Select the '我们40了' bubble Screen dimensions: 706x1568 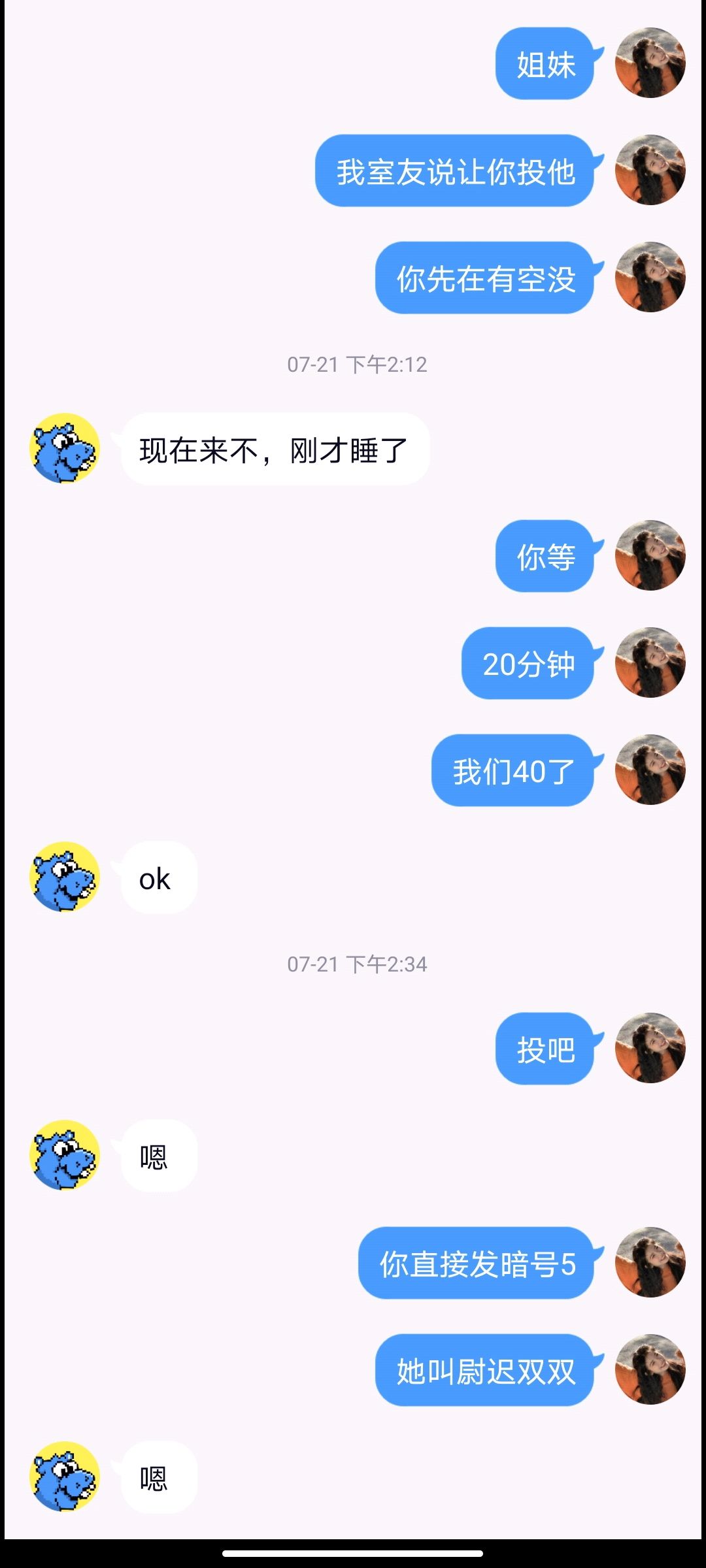pyautogui.click(x=514, y=772)
